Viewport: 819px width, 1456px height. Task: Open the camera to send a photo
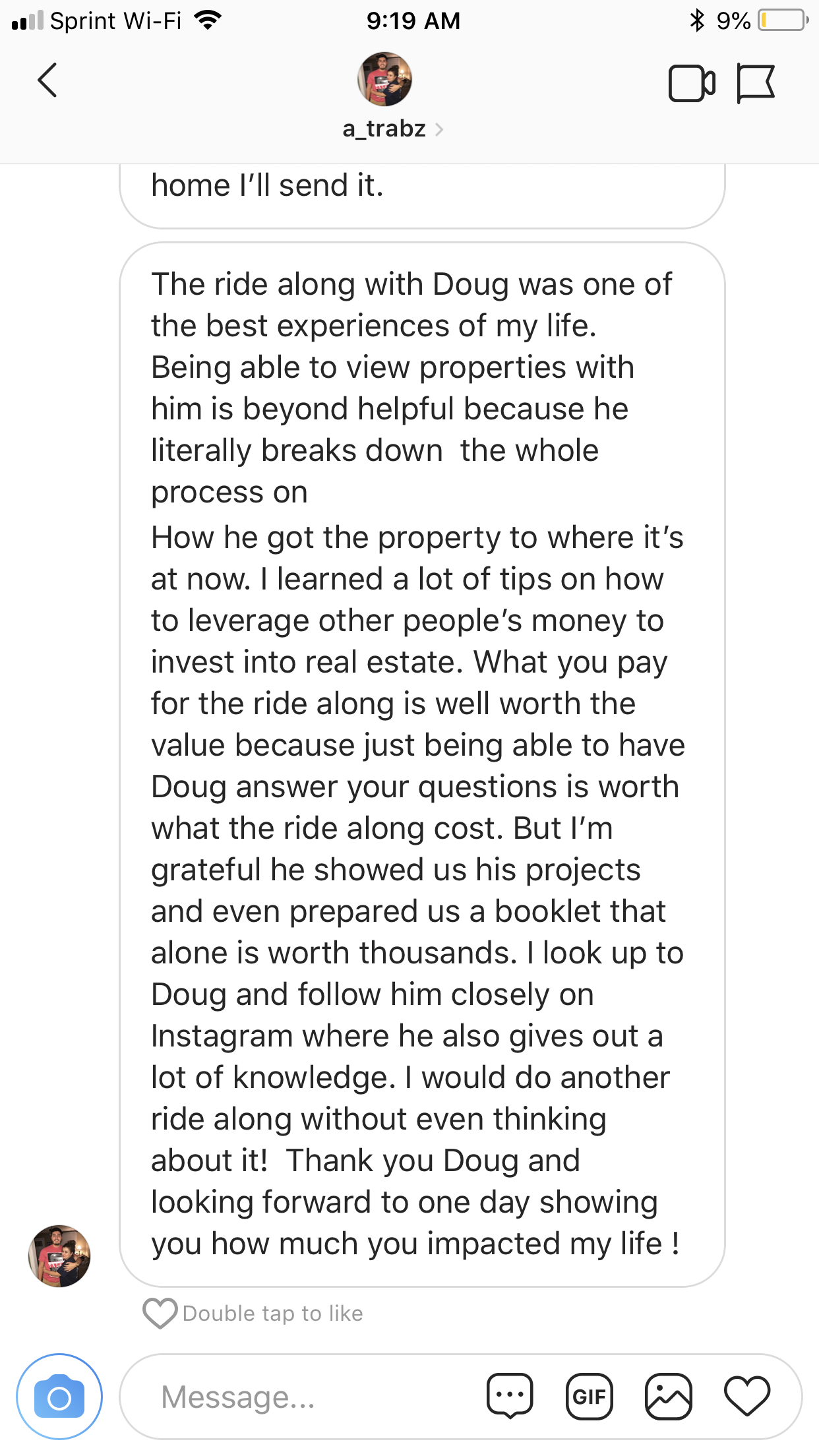59,1397
